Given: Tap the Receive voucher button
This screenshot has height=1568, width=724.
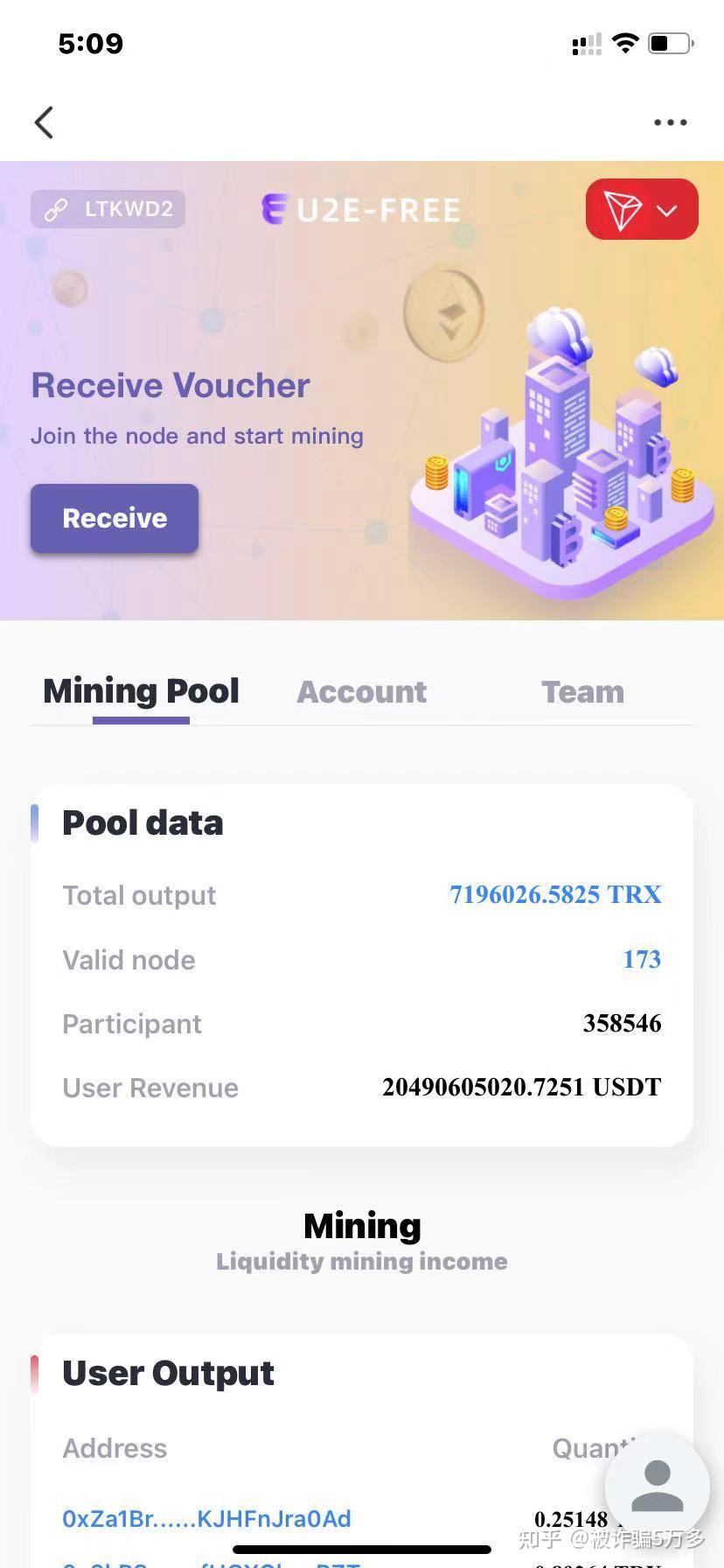Looking at the screenshot, I should [x=115, y=518].
